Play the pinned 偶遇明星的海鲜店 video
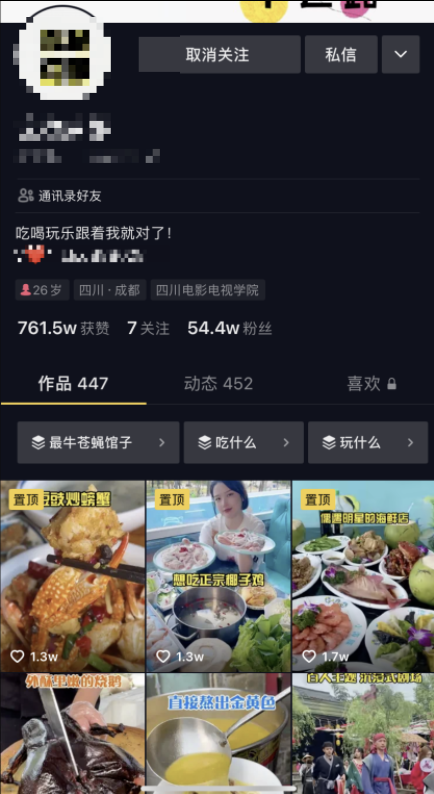The image size is (434, 794). [363, 576]
